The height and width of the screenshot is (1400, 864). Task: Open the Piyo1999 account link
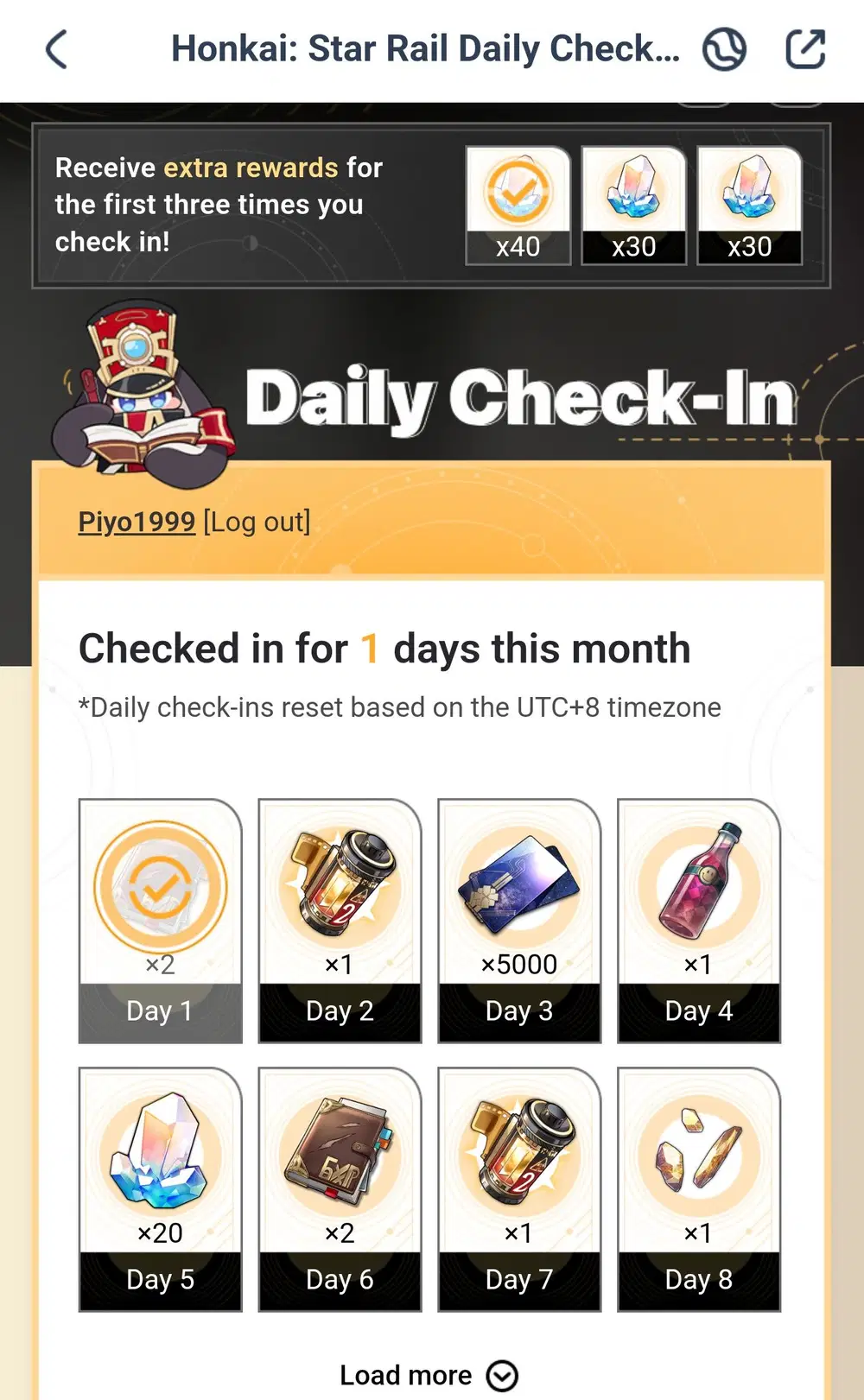tap(137, 522)
